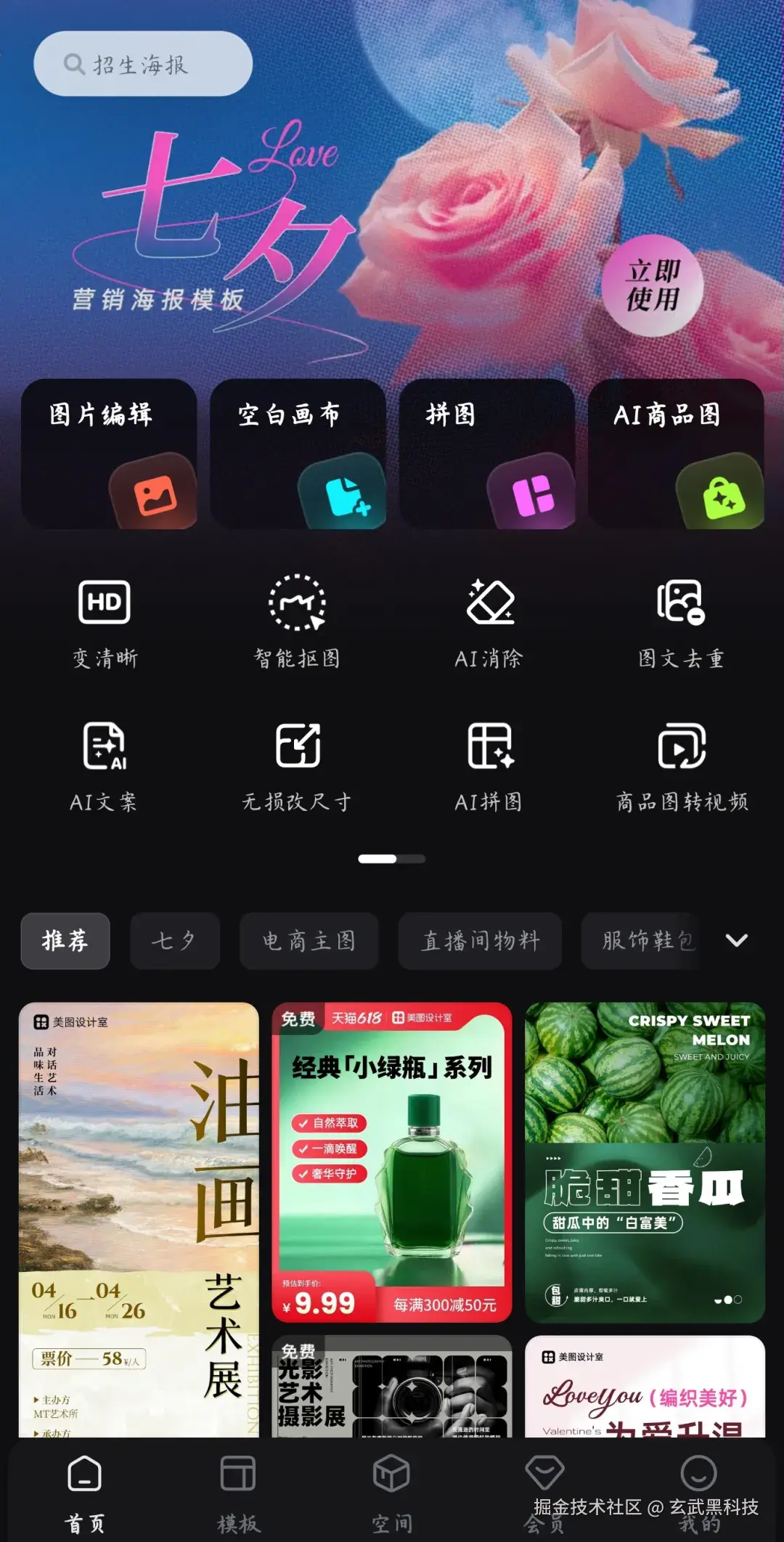Tap the 立即使用 banner button
The width and height of the screenshot is (784, 1542).
[x=652, y=285]
